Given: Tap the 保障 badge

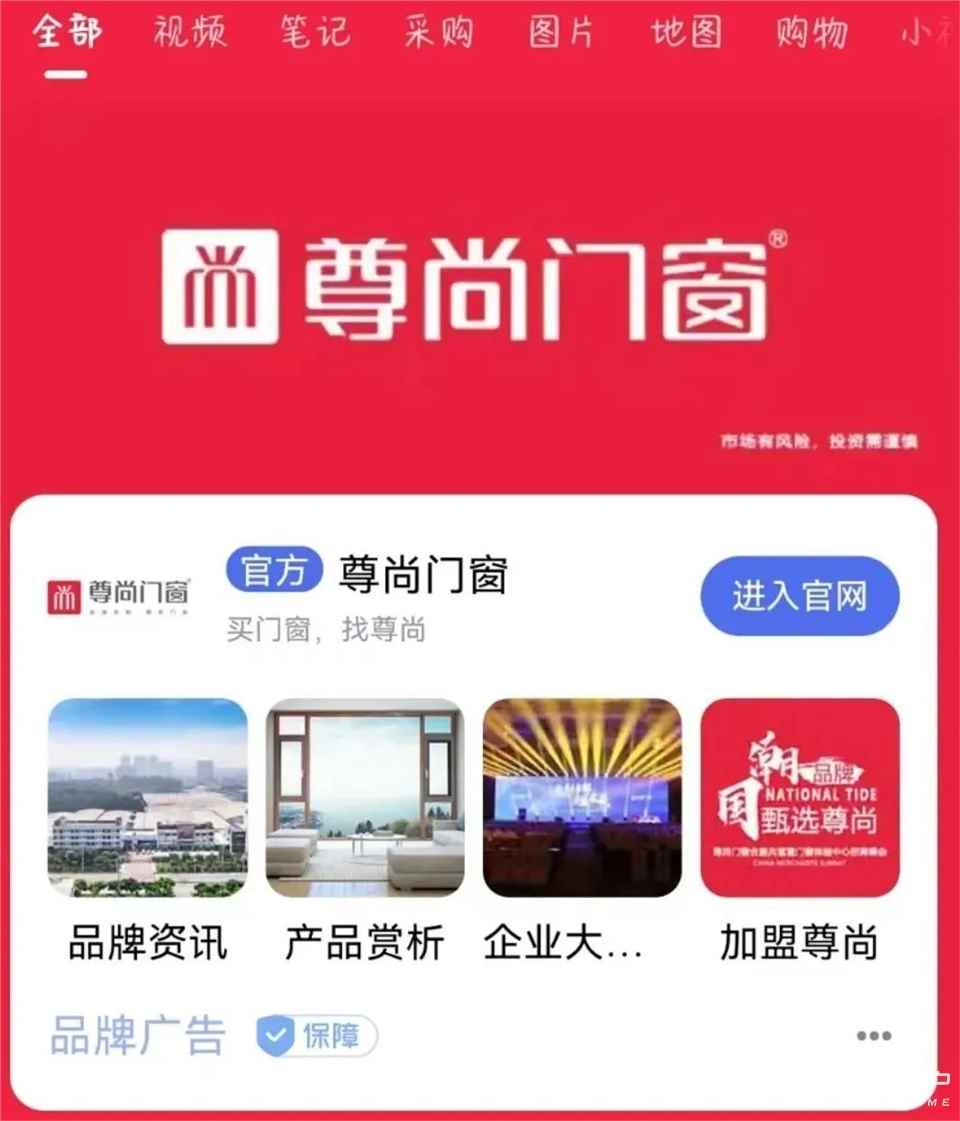Looking at the screenshot, I should [x=317, y=1036].
